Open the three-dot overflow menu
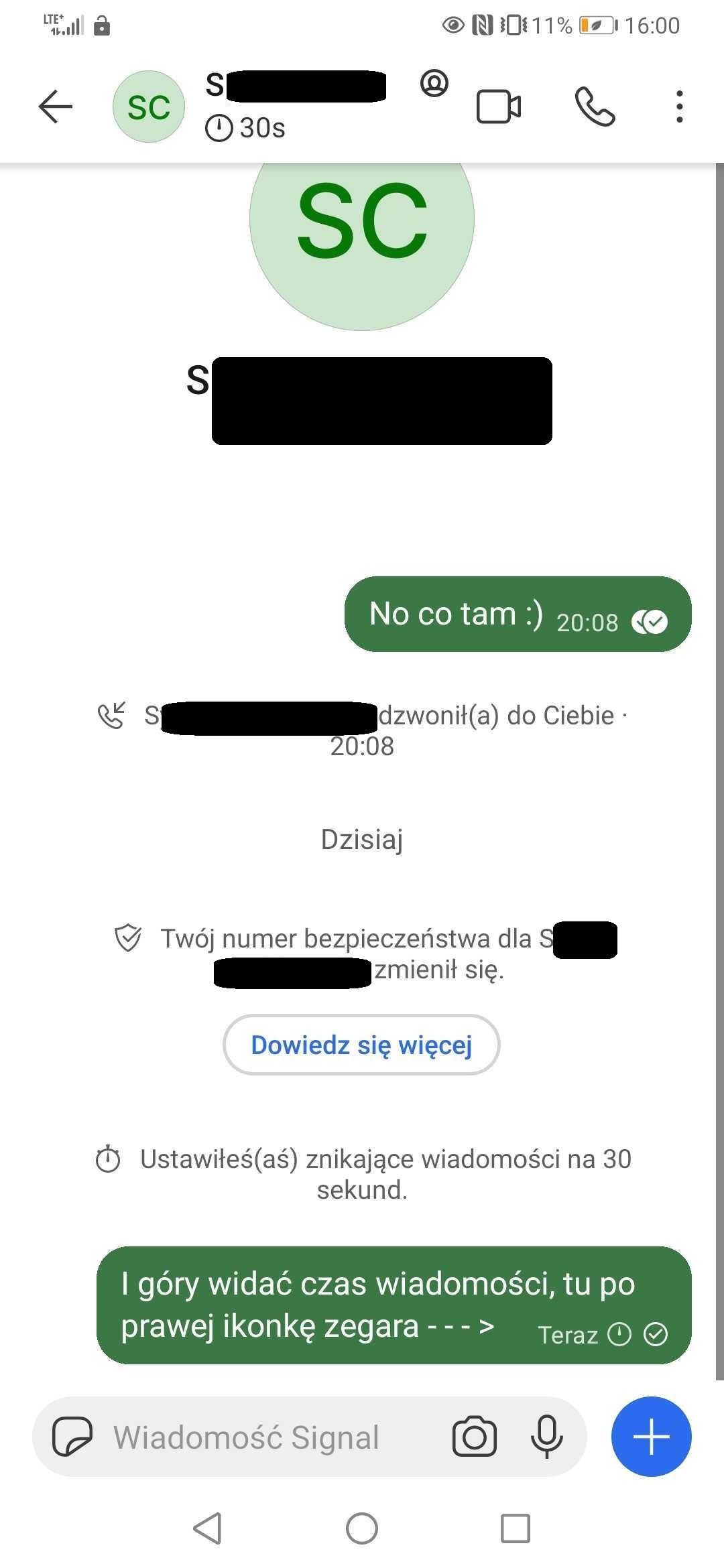The height and width of the screenshot is (1568, 724). pos(679,107)
